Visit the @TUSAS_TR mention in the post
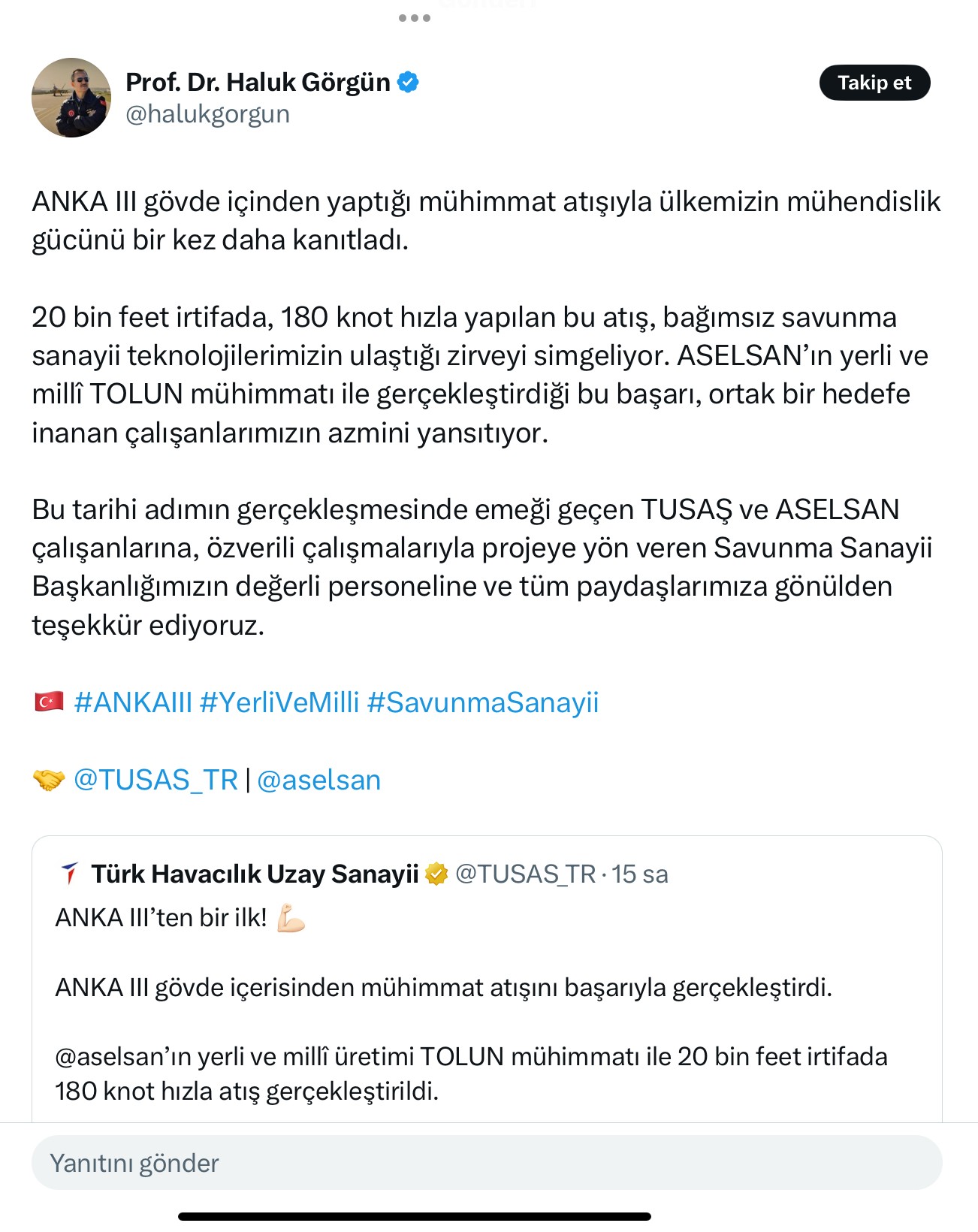Viewport: 978px width, 1232px height. [155, 780]
